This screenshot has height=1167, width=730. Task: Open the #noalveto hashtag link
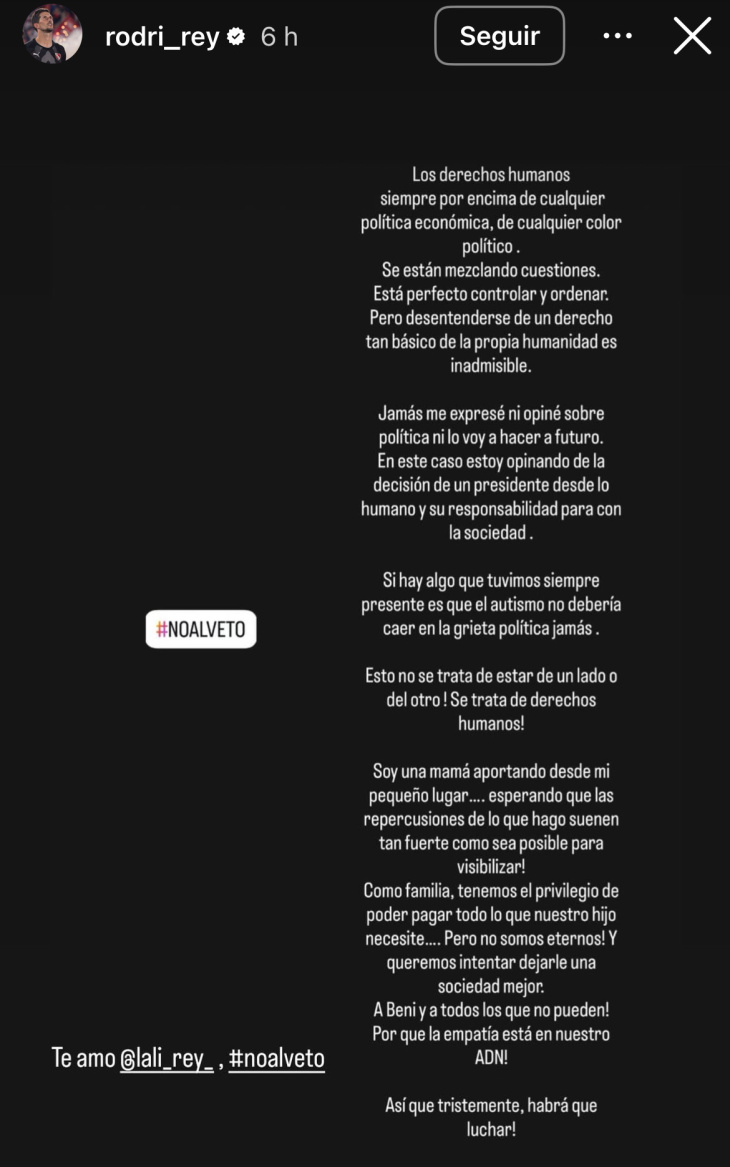[x=277, y=1058]
